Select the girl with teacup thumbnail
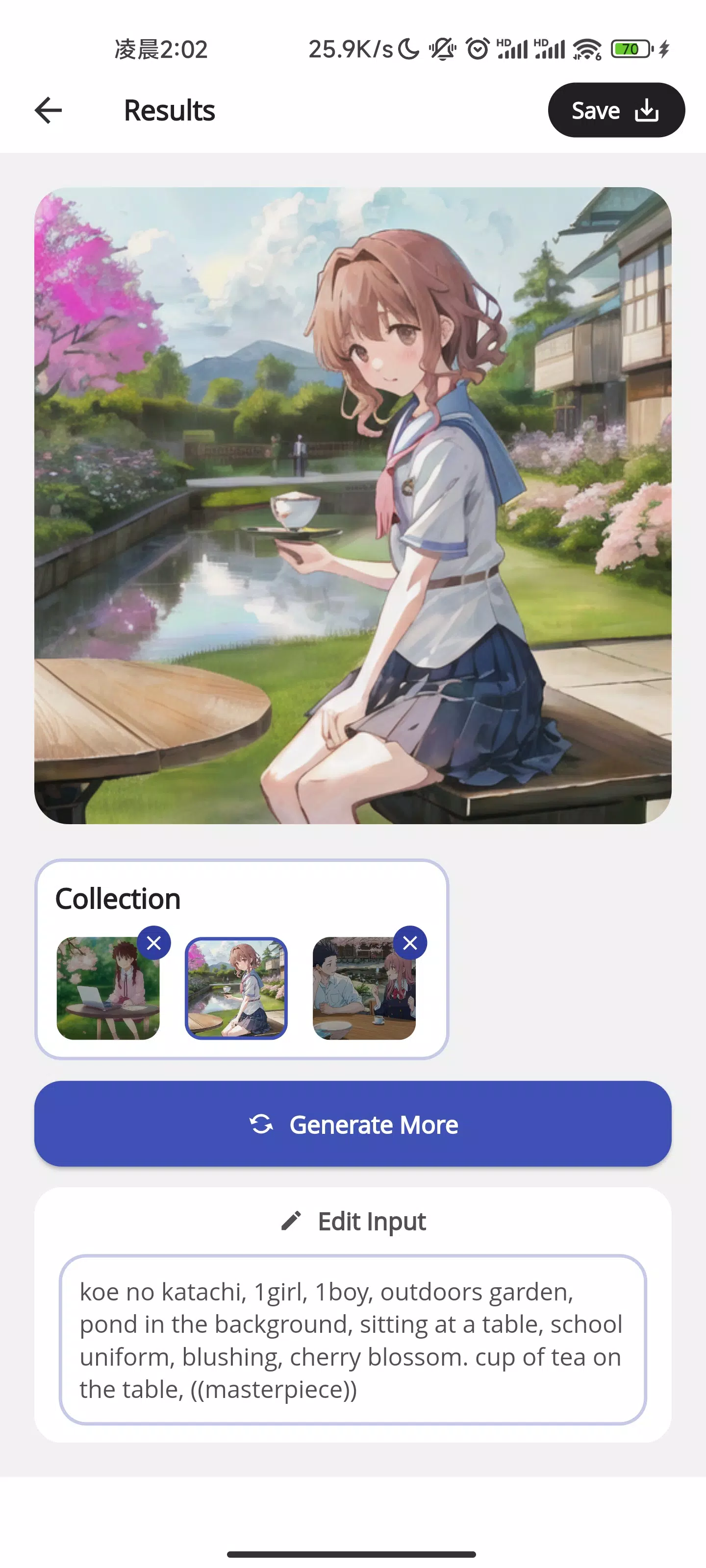This screenshot has height=1568, width=706. point(236,988)
